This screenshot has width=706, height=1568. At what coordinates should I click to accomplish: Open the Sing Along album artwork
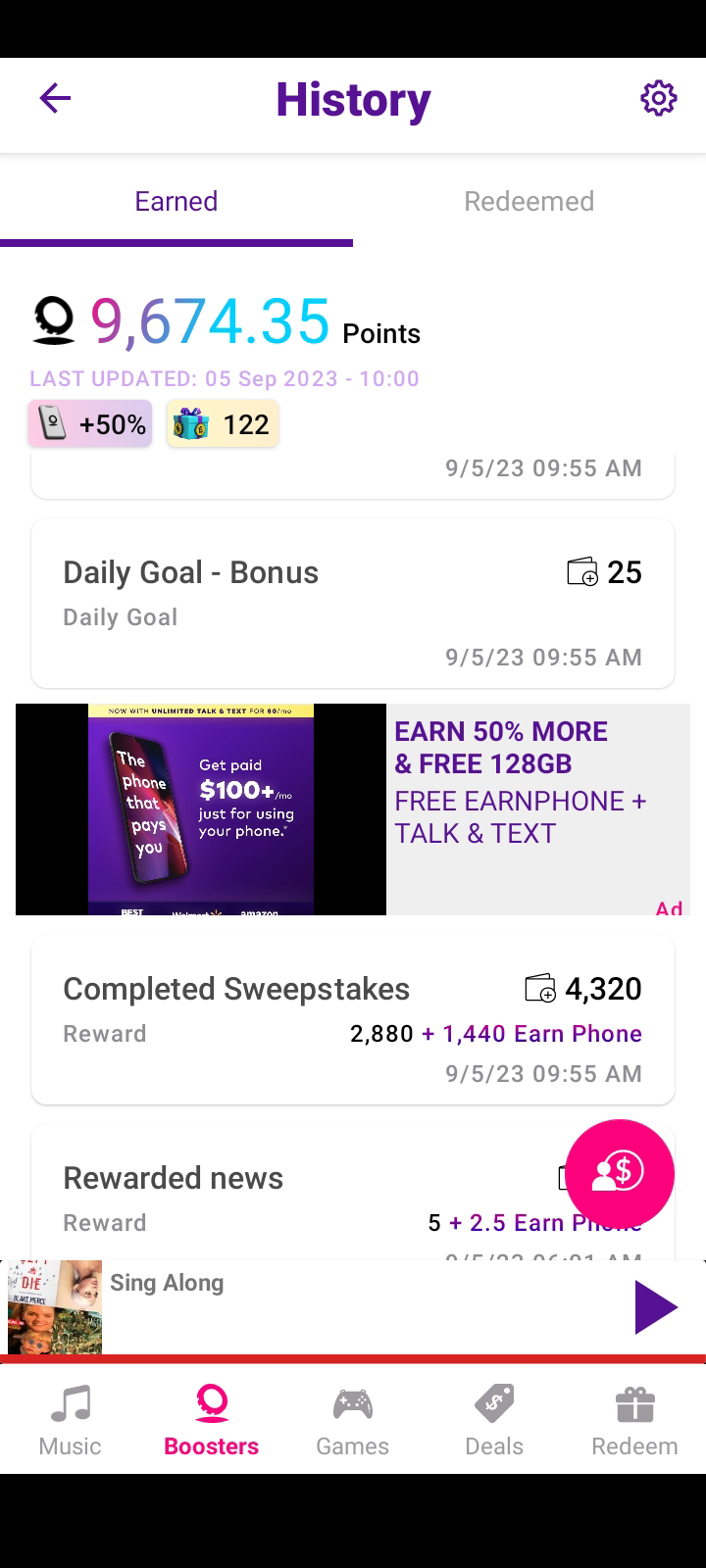coord(55,1307)
